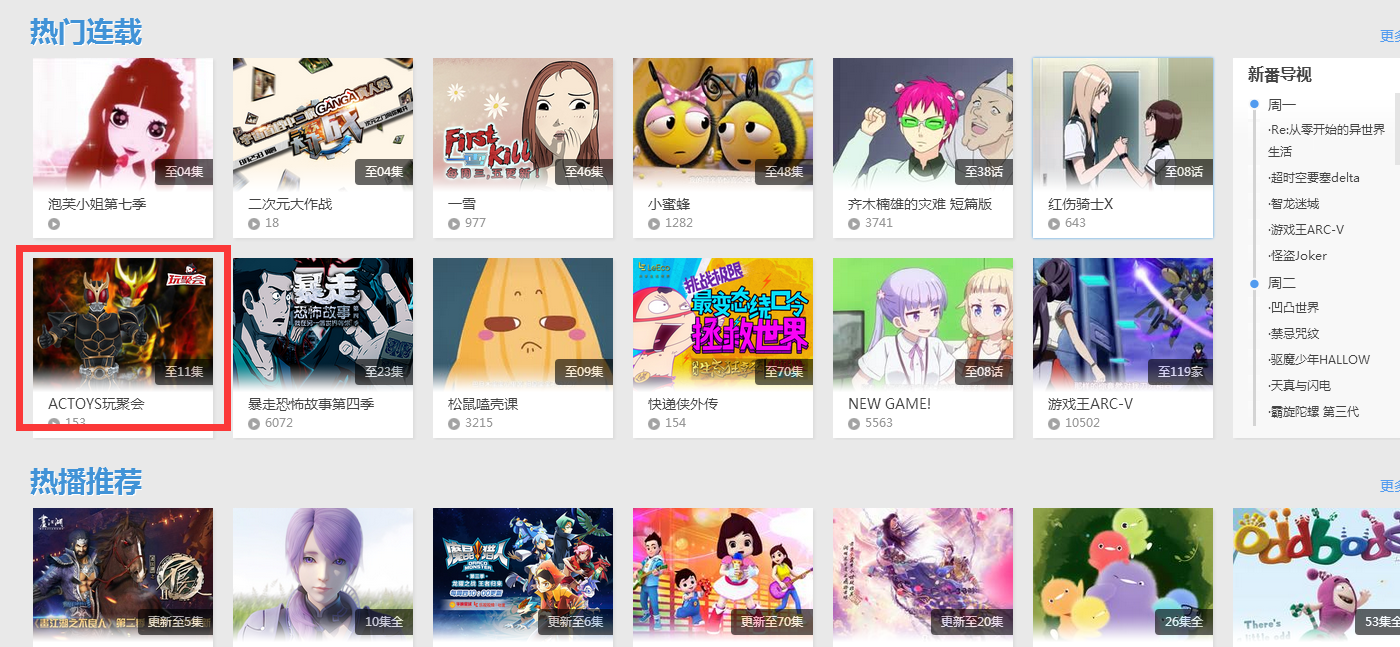This screenshot has width=1400, height=647.
Task: Open 智龙迷城 in the schedule list
Action: click(1295, 204)
